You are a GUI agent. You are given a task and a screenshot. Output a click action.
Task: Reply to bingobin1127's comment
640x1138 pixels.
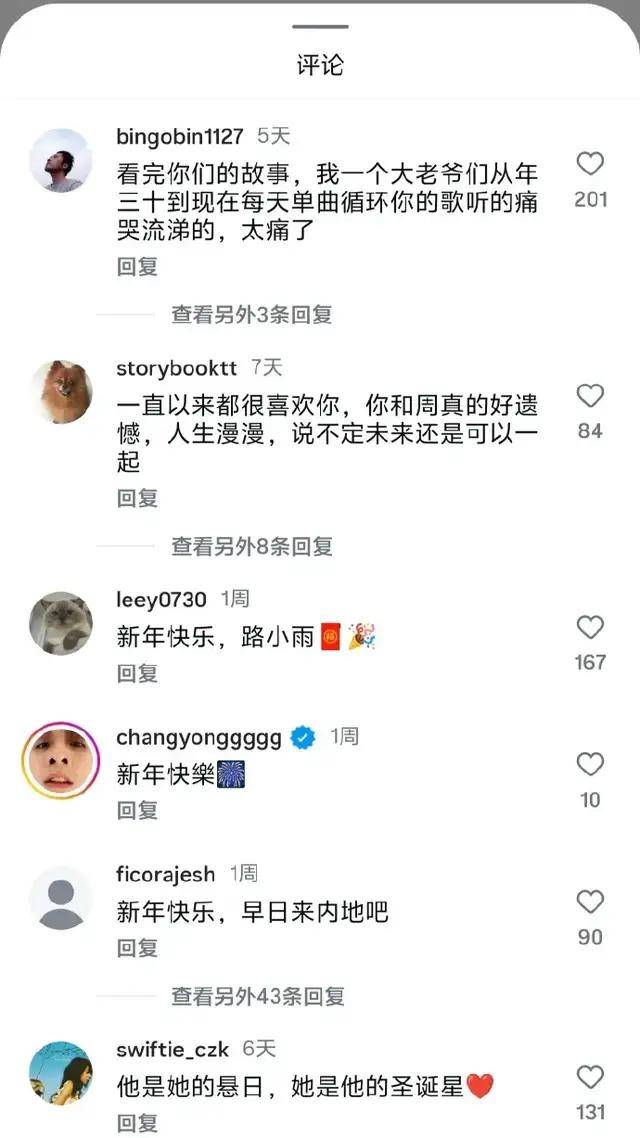point(137,267)
